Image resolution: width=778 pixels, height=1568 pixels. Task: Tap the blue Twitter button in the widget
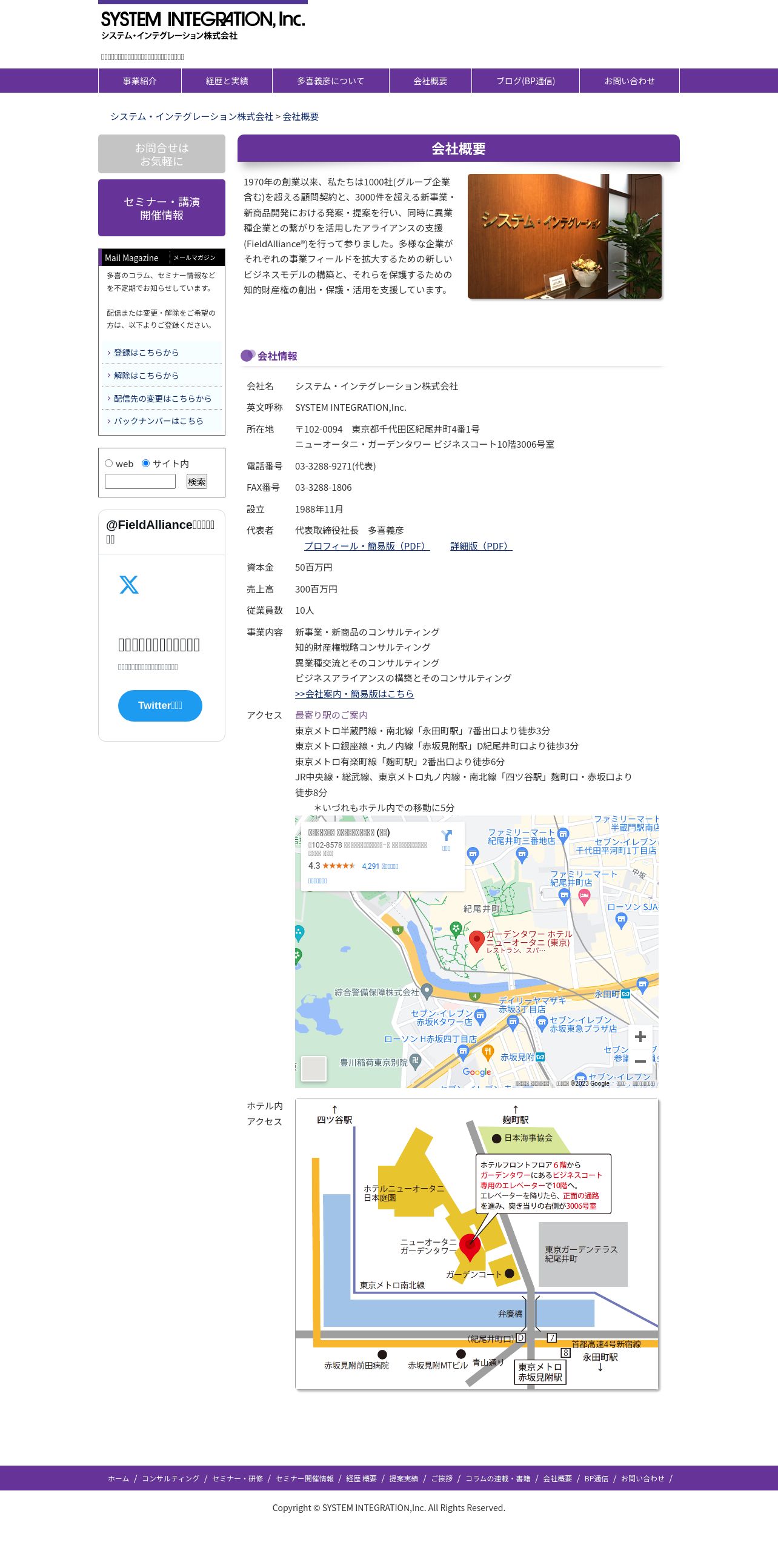(160, 705)
